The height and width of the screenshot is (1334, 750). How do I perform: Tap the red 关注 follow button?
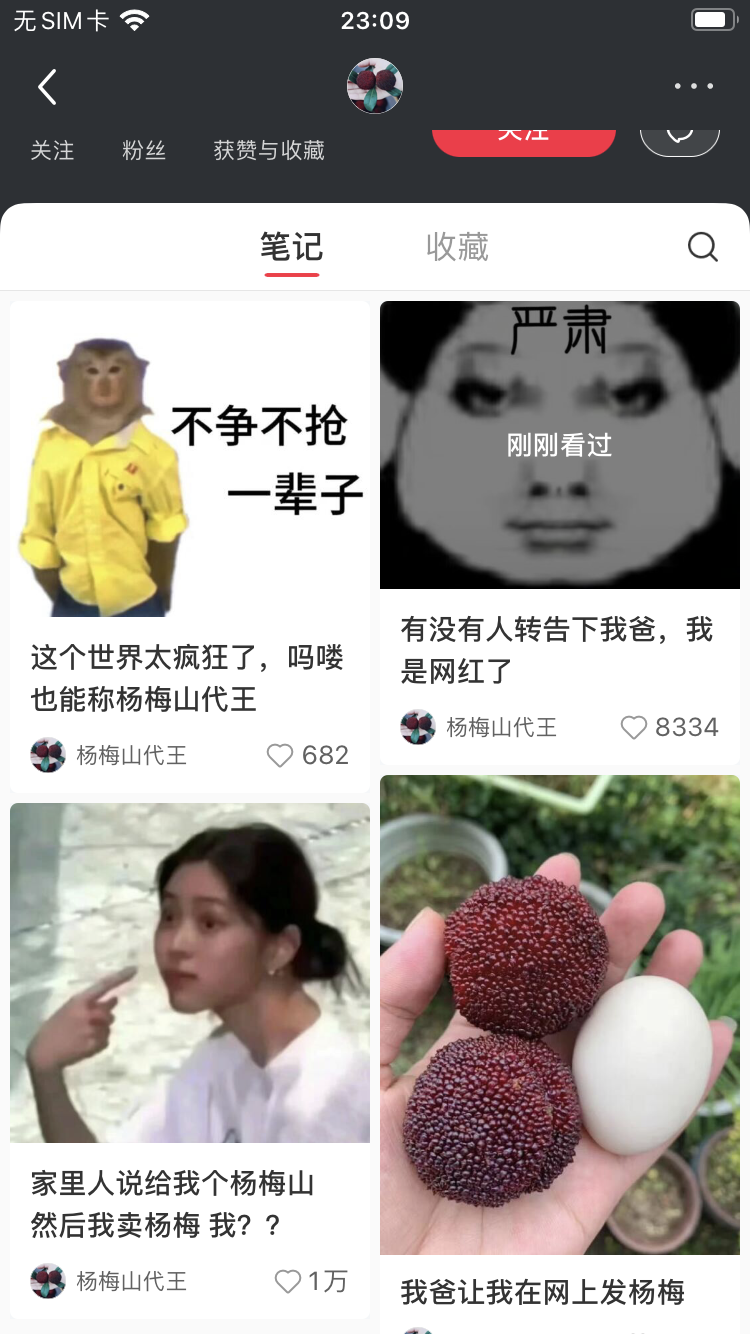(523, 135)
